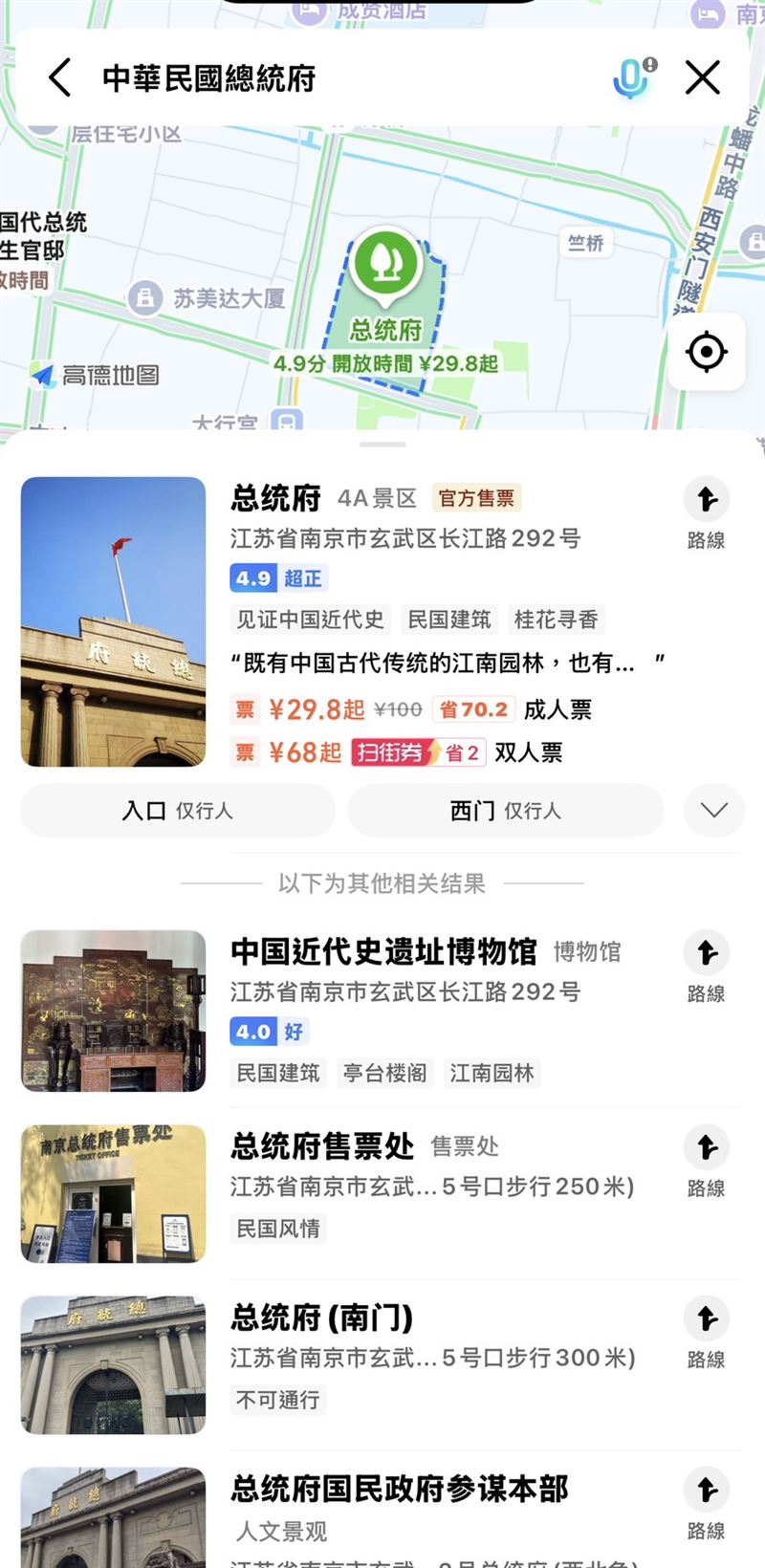Tap the search field showing 中華民國總統府
765x1568 pixels.
335,78
